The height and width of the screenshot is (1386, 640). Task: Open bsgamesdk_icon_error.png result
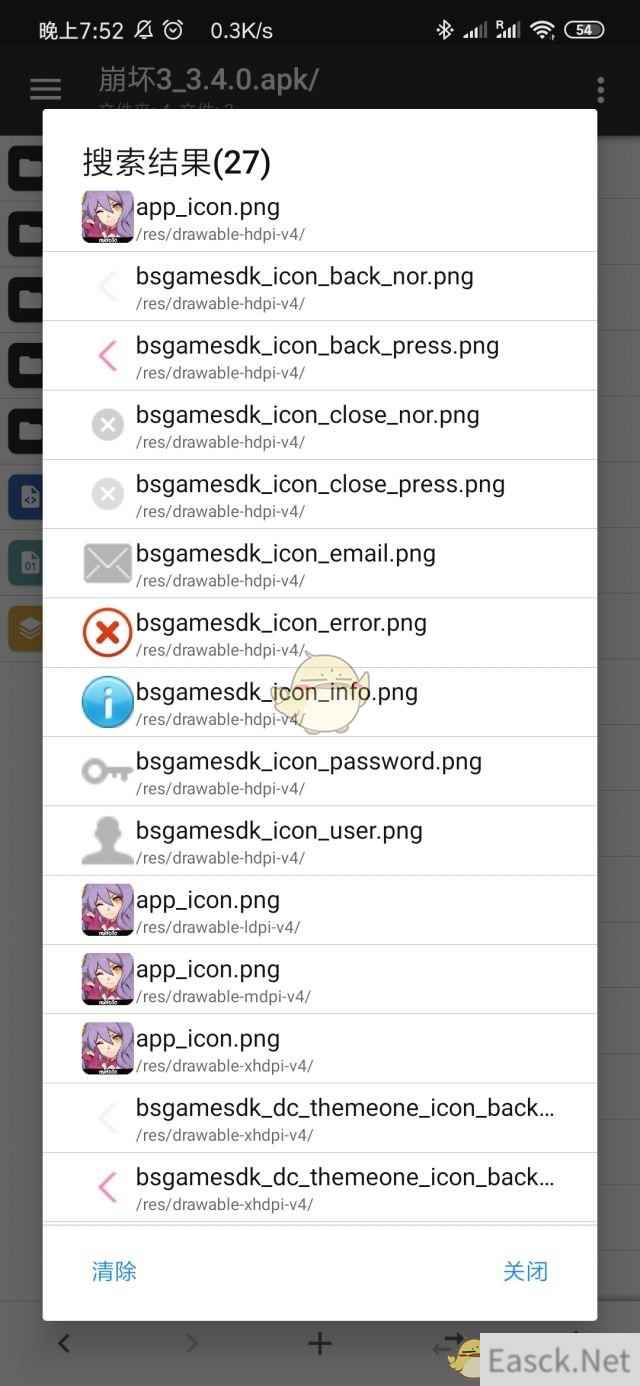point(320,633)
